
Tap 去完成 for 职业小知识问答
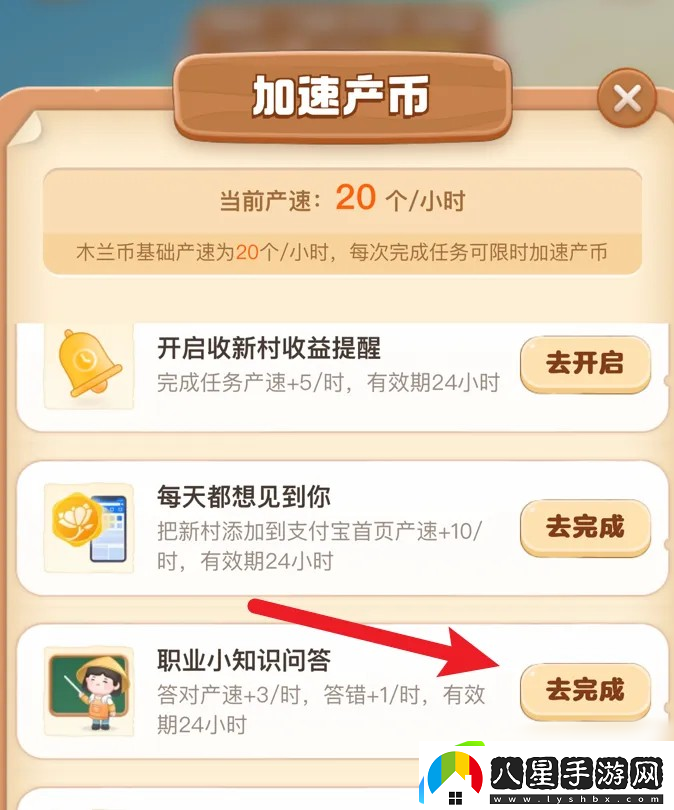[585, 690]
